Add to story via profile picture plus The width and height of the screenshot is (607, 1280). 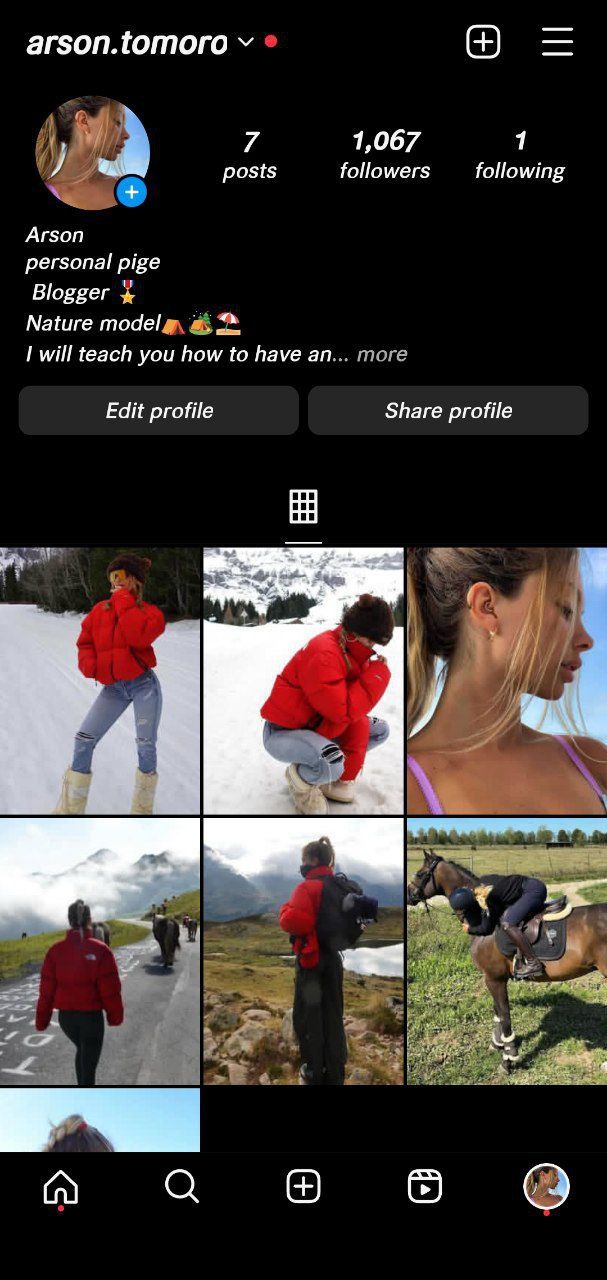click(131, 192)
